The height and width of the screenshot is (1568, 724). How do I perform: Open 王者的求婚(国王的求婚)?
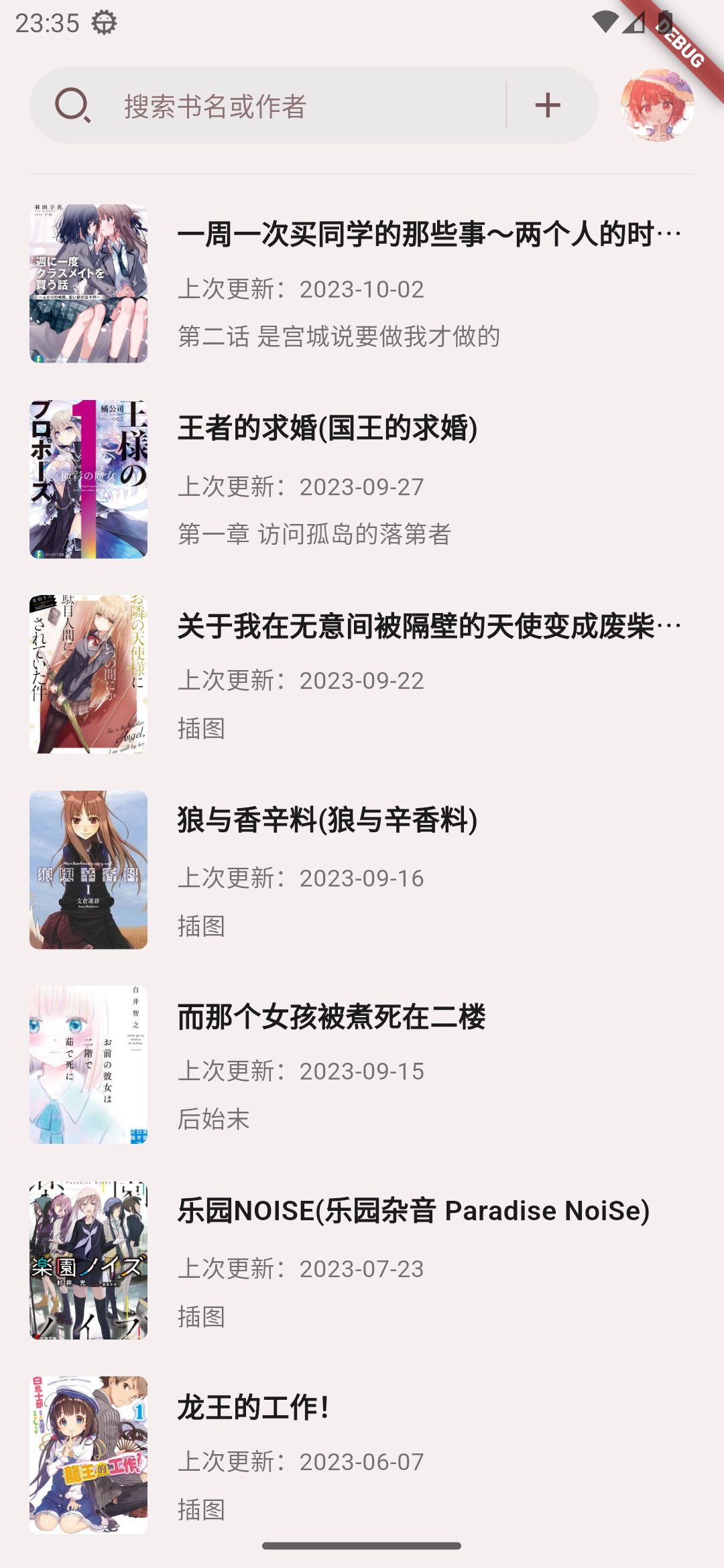click(x=362, y=479)
